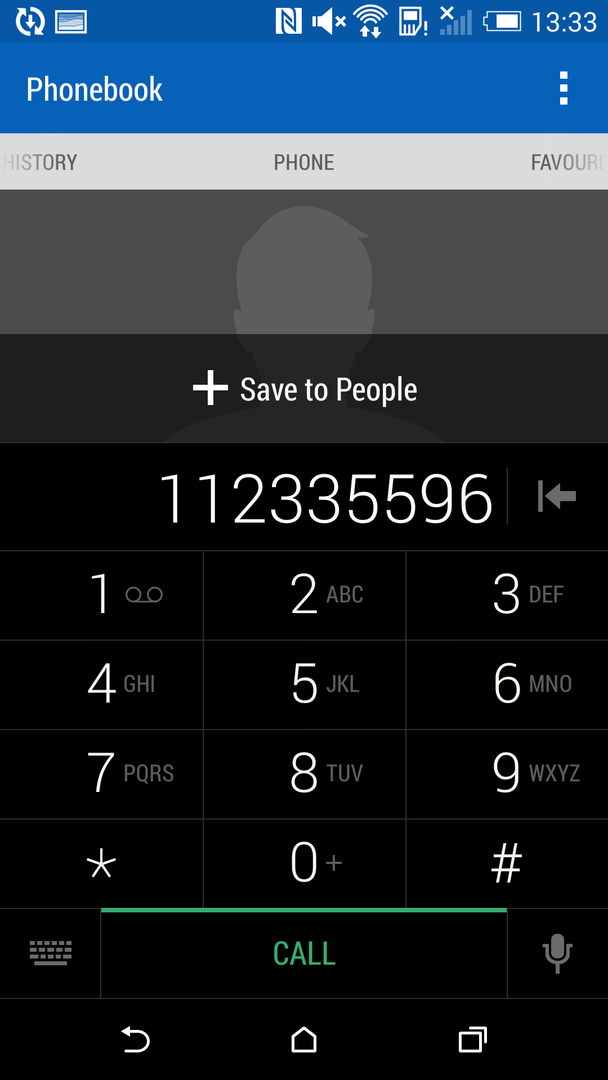Save the number to People
Viewport: 608px width, 1080px height.
click(x=304, y=389)
